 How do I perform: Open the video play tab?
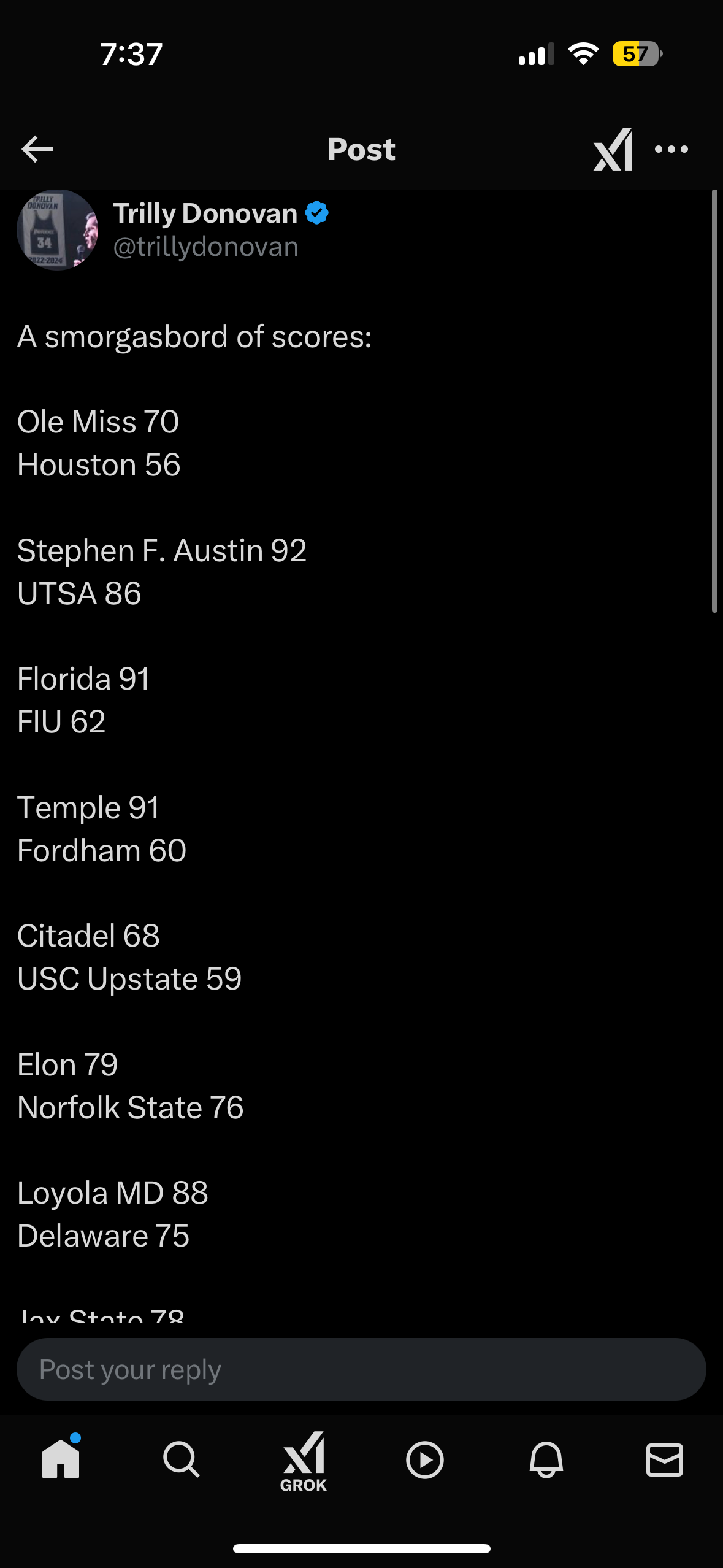pos(424,1460)
